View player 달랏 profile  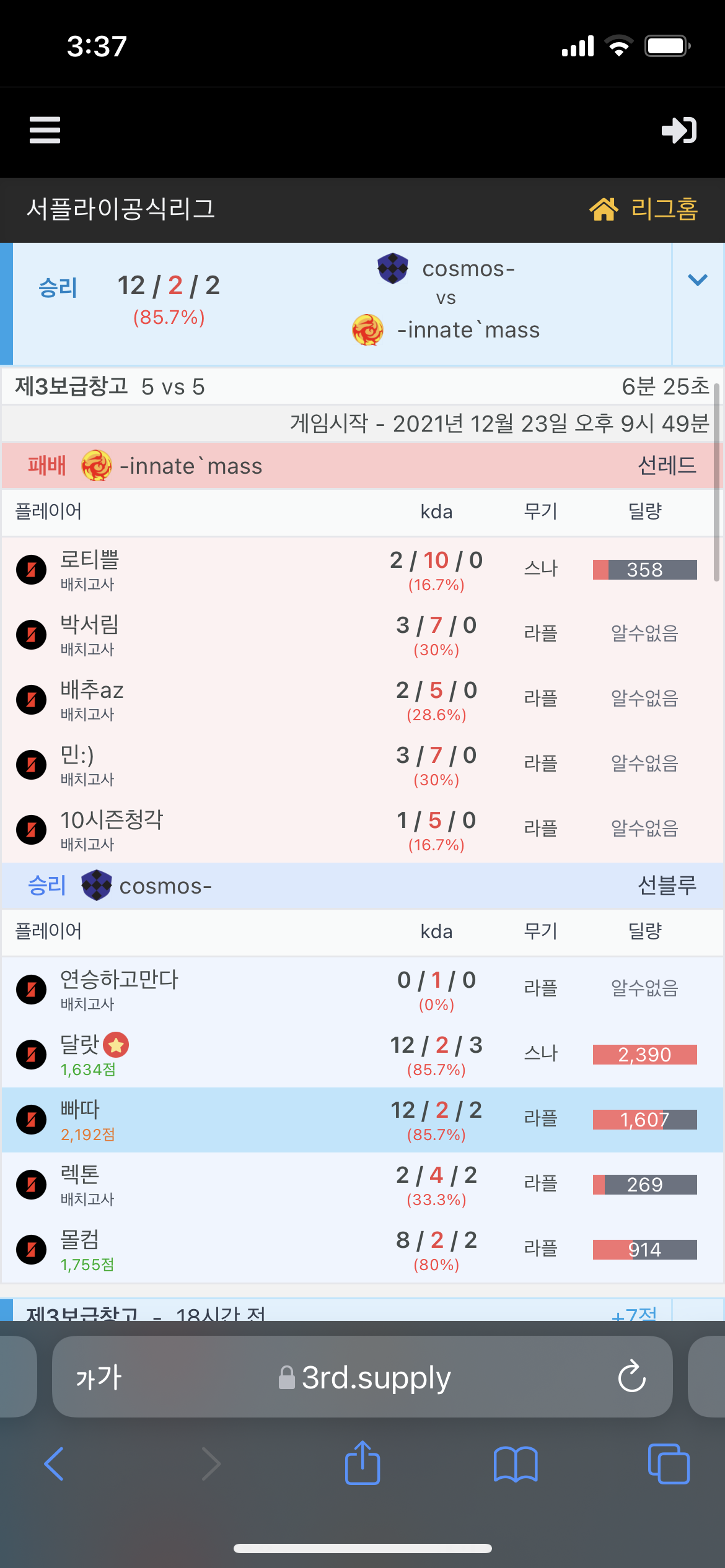click(x=79, y=1045)
